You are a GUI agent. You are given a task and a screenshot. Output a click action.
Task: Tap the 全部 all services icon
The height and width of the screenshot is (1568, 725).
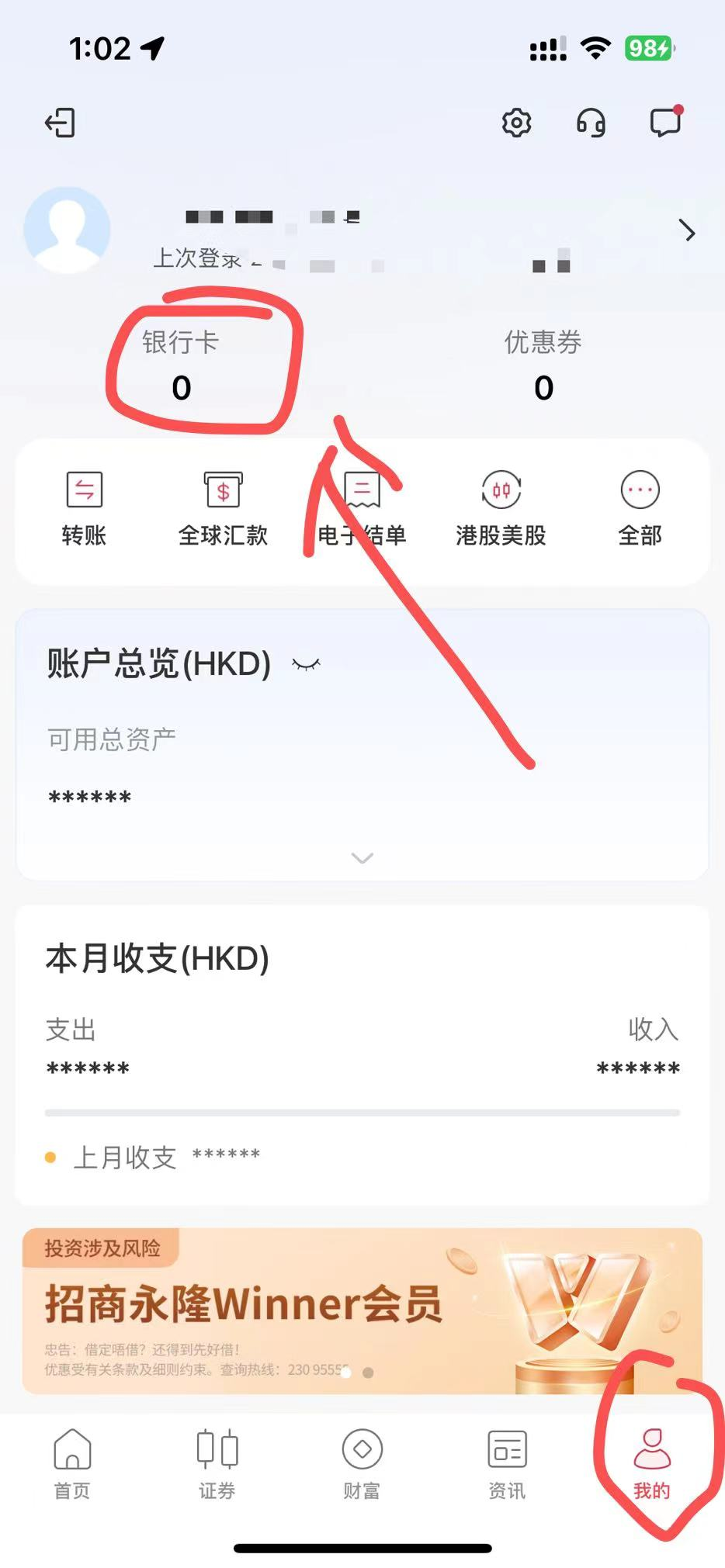pos(640,504)
